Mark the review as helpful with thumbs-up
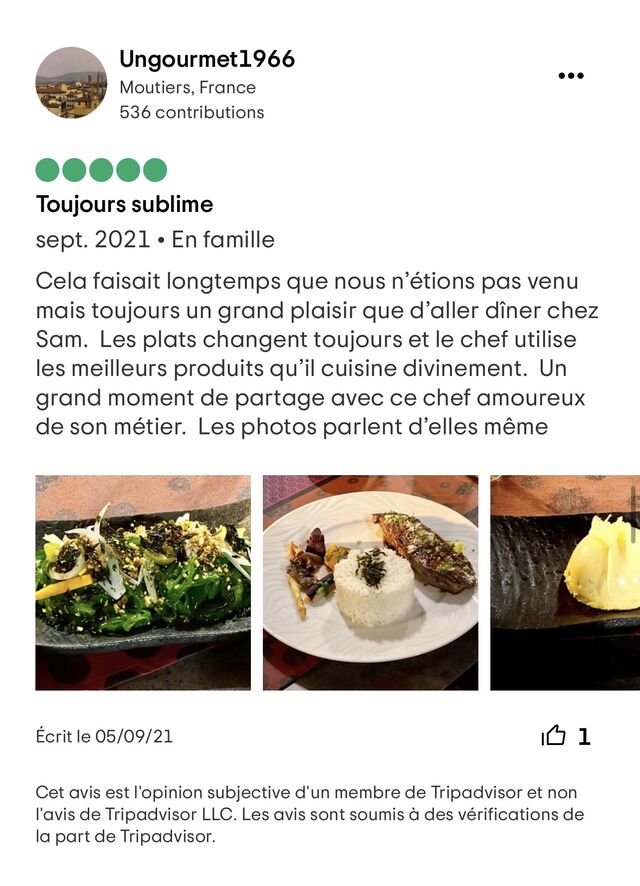This screenshot has height=886, width=640. click(x=554, y=737)
